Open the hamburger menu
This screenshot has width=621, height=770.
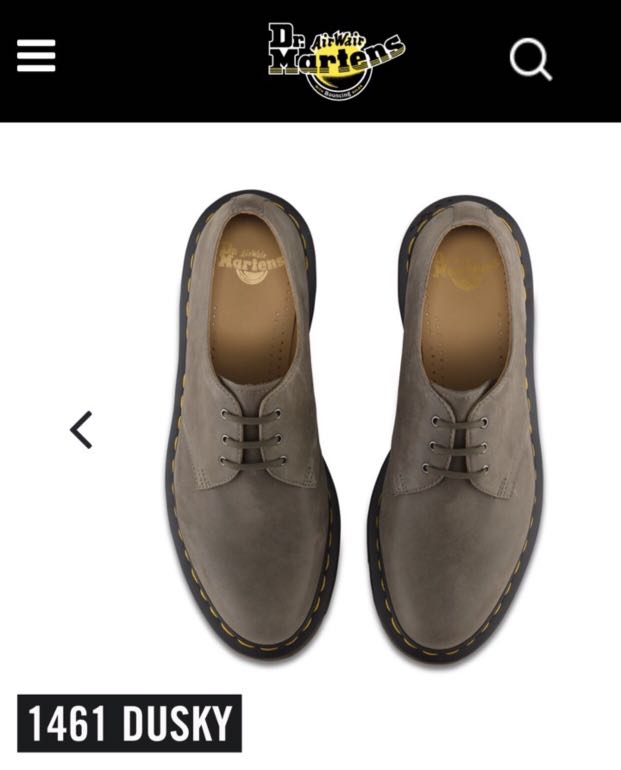[x=36, y=56]
